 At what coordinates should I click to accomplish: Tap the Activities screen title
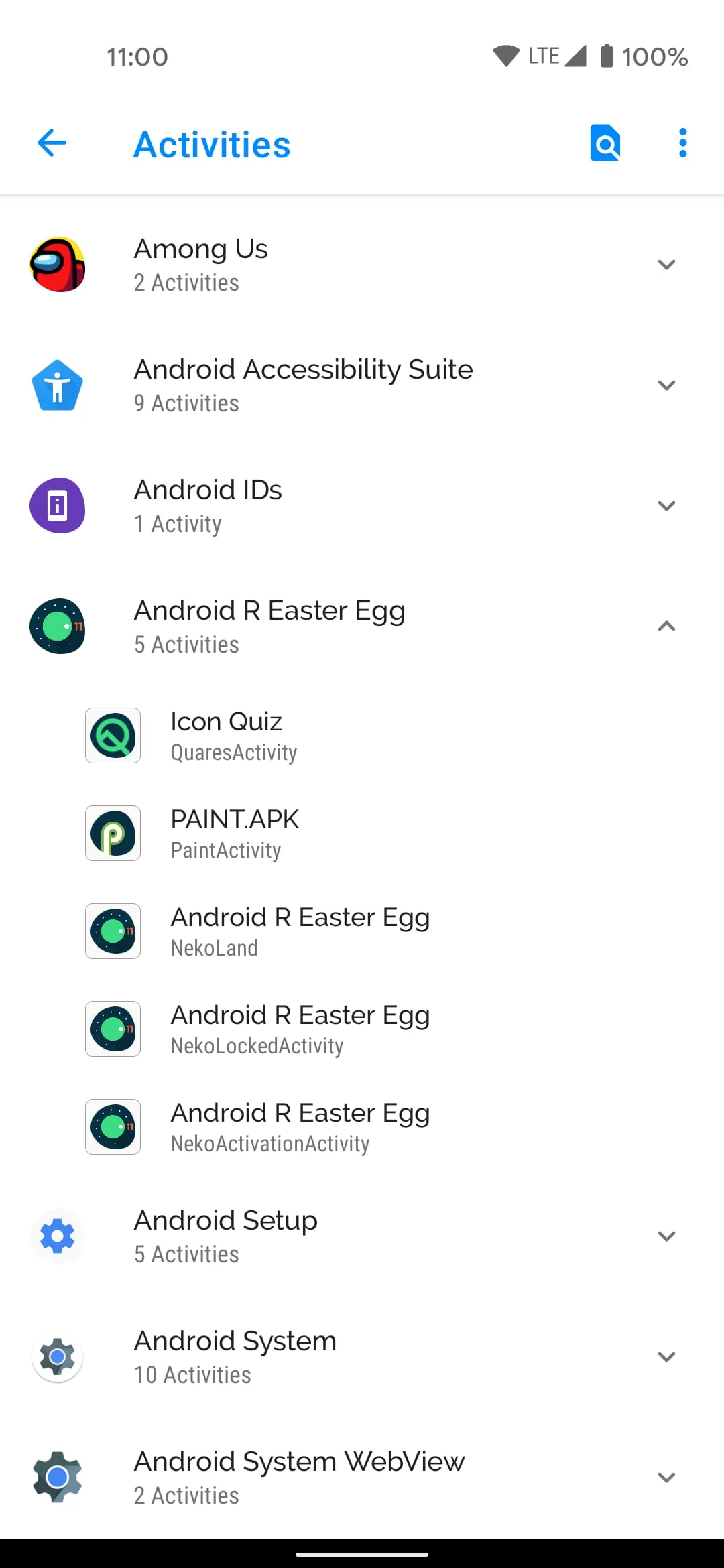(212, 144)
